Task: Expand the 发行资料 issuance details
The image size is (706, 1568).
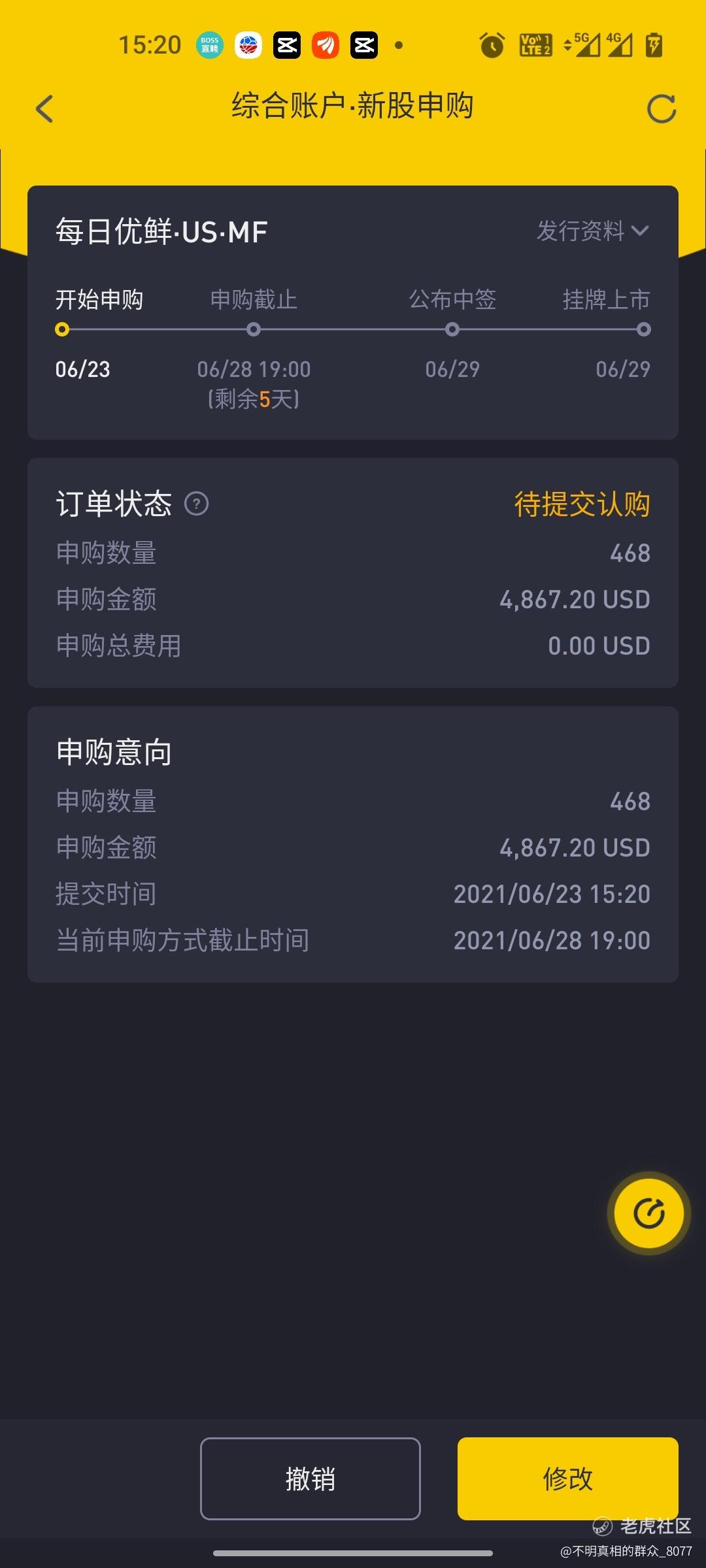Action: pyautogui.click(x=592, y=231)
